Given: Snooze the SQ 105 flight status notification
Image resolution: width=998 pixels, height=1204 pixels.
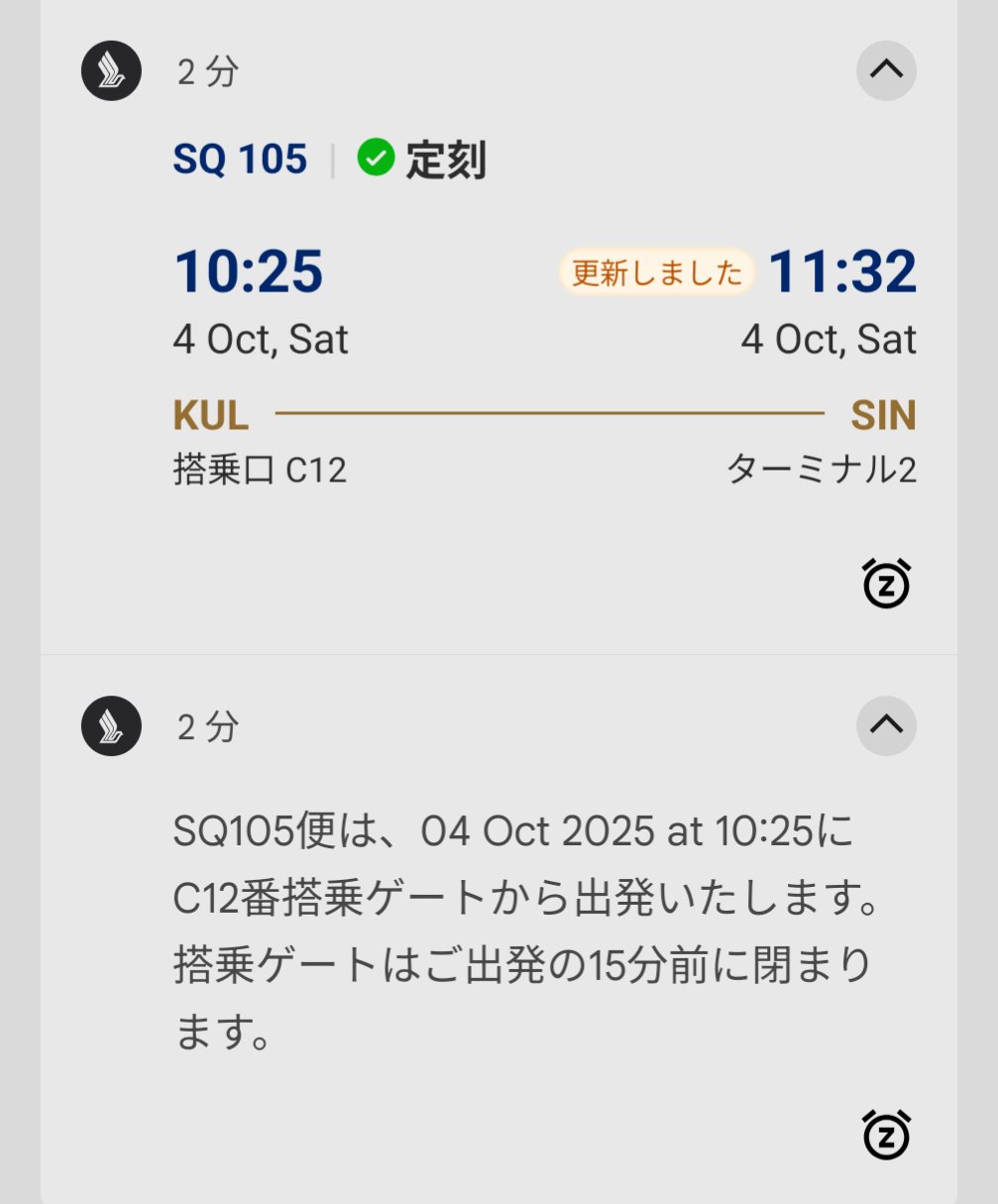Looking at the screenshot, I should click(x=886, y=585).
